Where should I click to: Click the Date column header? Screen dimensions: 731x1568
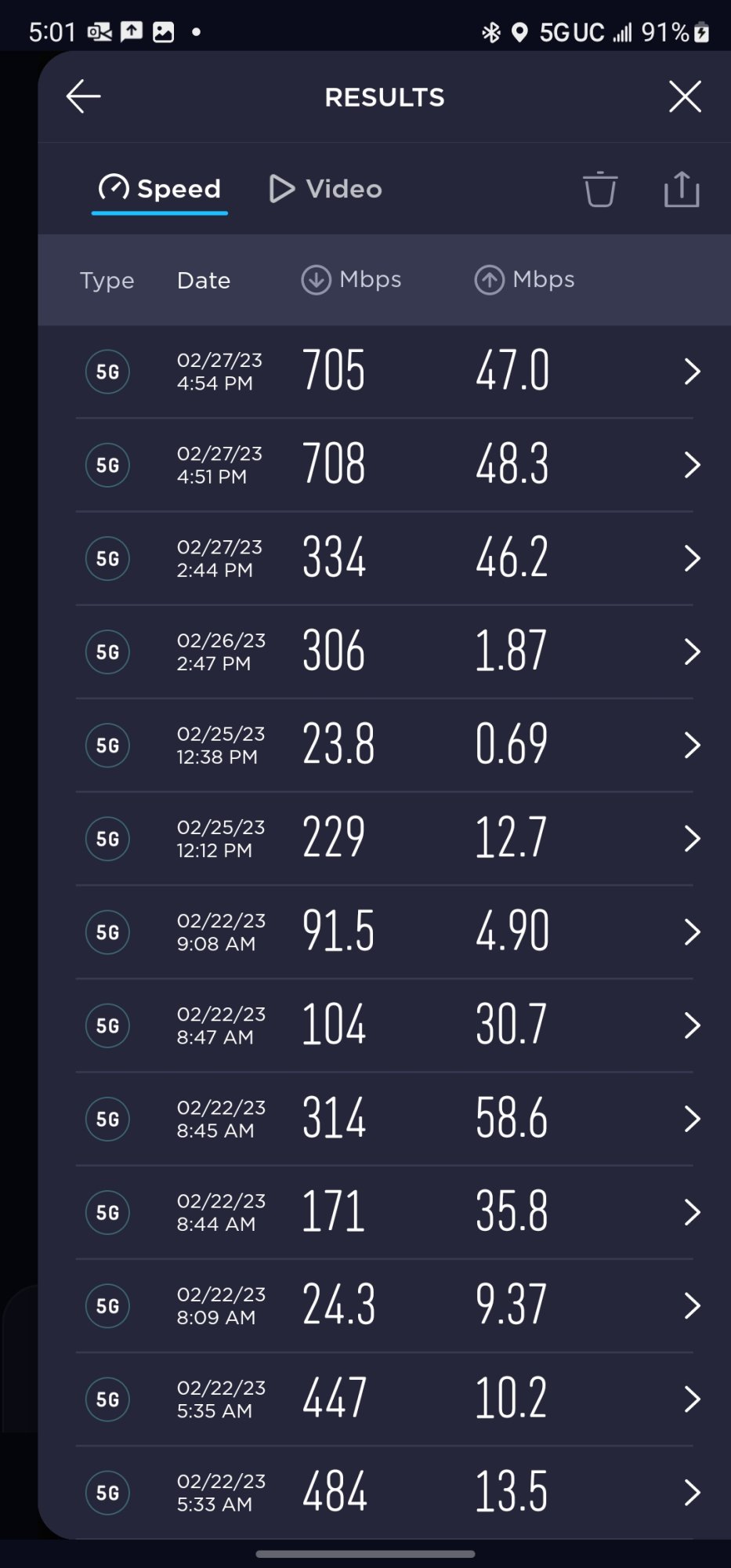click(204, 279)
